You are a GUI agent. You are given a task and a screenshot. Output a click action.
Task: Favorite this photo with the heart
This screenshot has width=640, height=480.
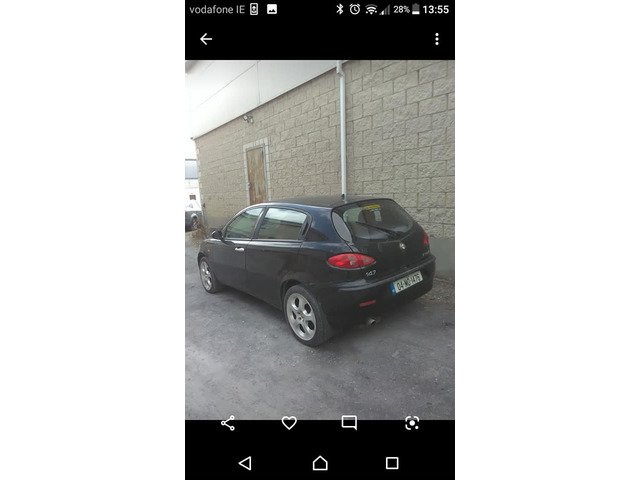coord(289,423)
